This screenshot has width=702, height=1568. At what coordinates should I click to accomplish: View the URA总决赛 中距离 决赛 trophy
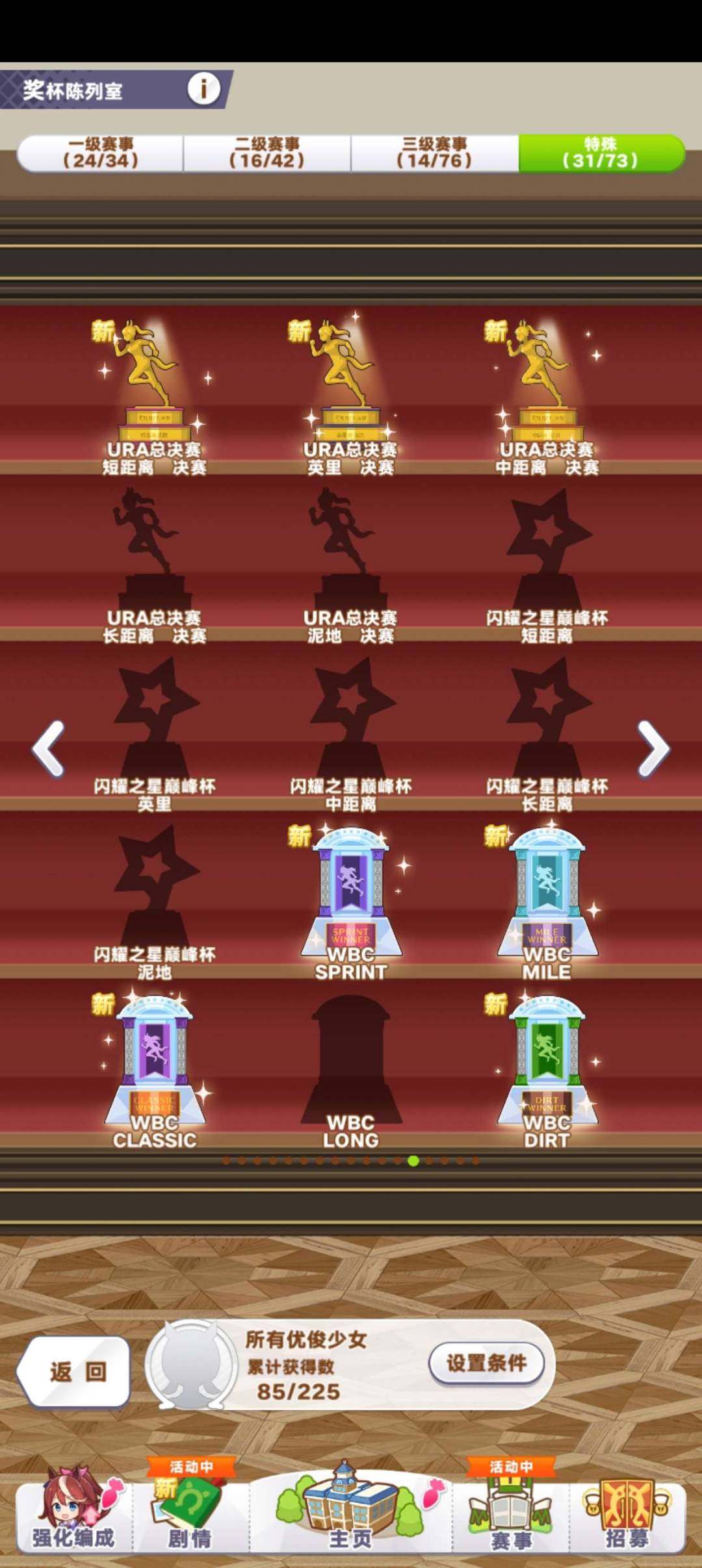coord(547,396)
